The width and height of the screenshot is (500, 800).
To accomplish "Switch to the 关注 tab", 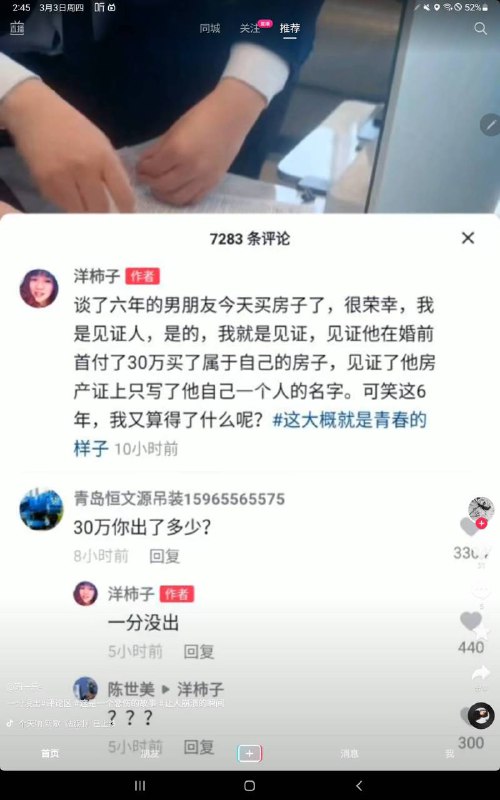I will coord(250,29).
